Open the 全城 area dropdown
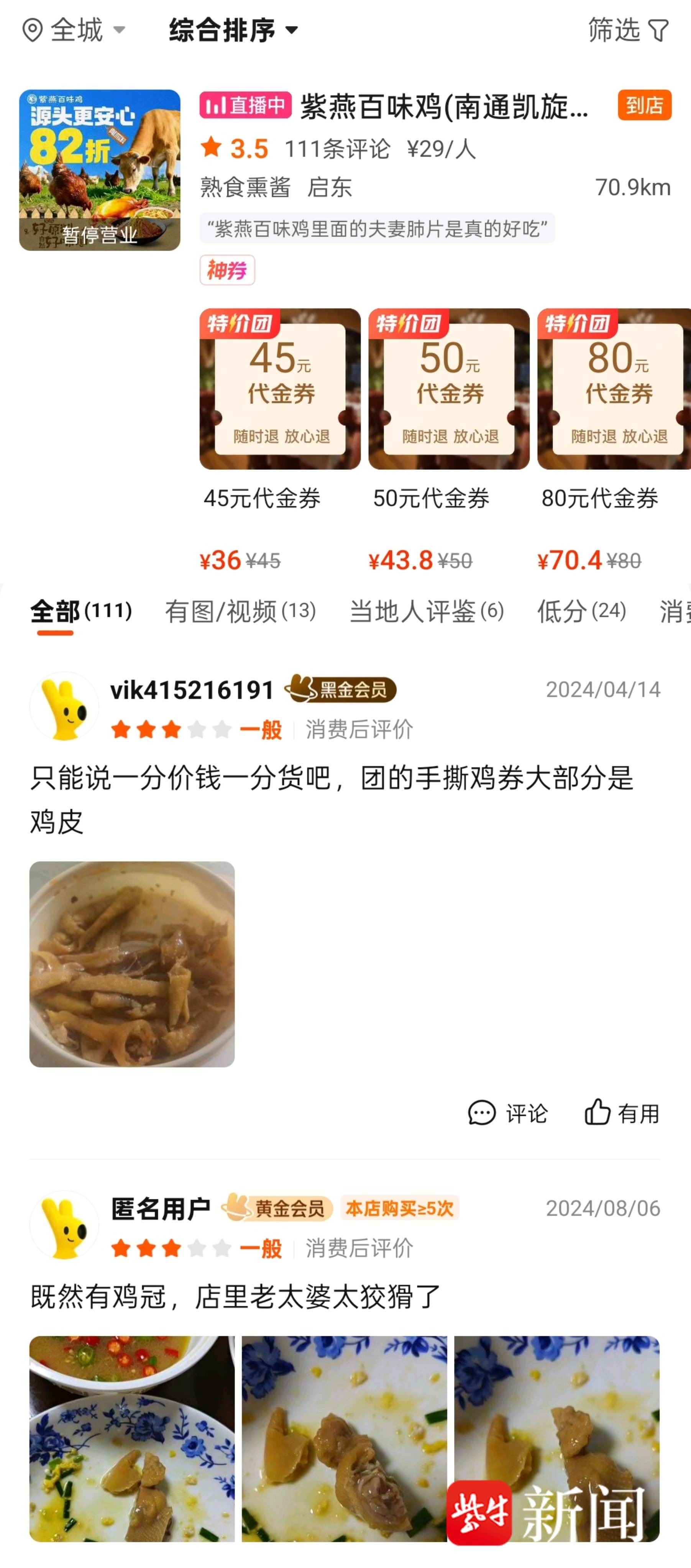This screenshot has width=691, height=1568. click(x=74, y=30)
